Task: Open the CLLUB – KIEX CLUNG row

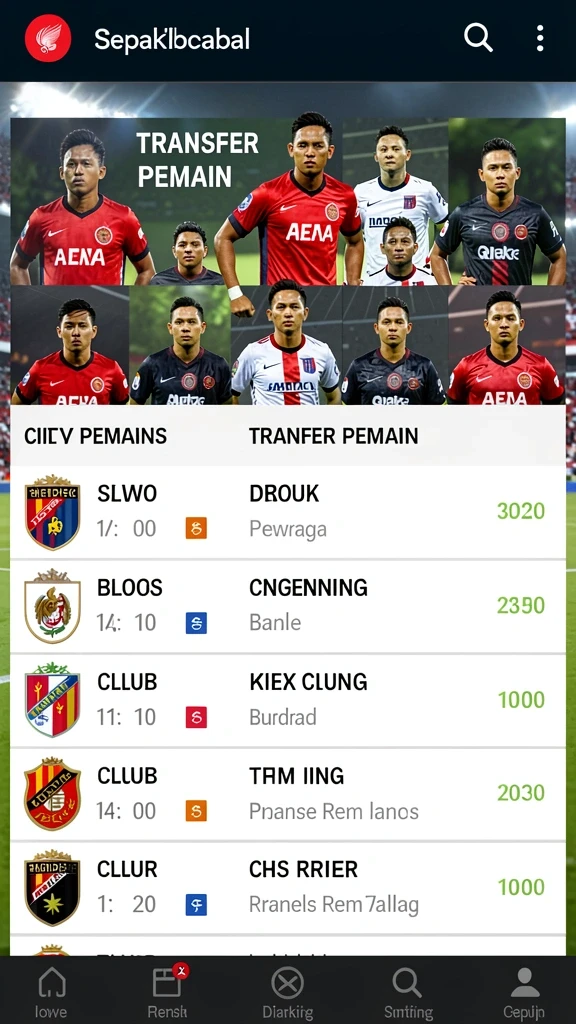Action: tap(287, 700)
